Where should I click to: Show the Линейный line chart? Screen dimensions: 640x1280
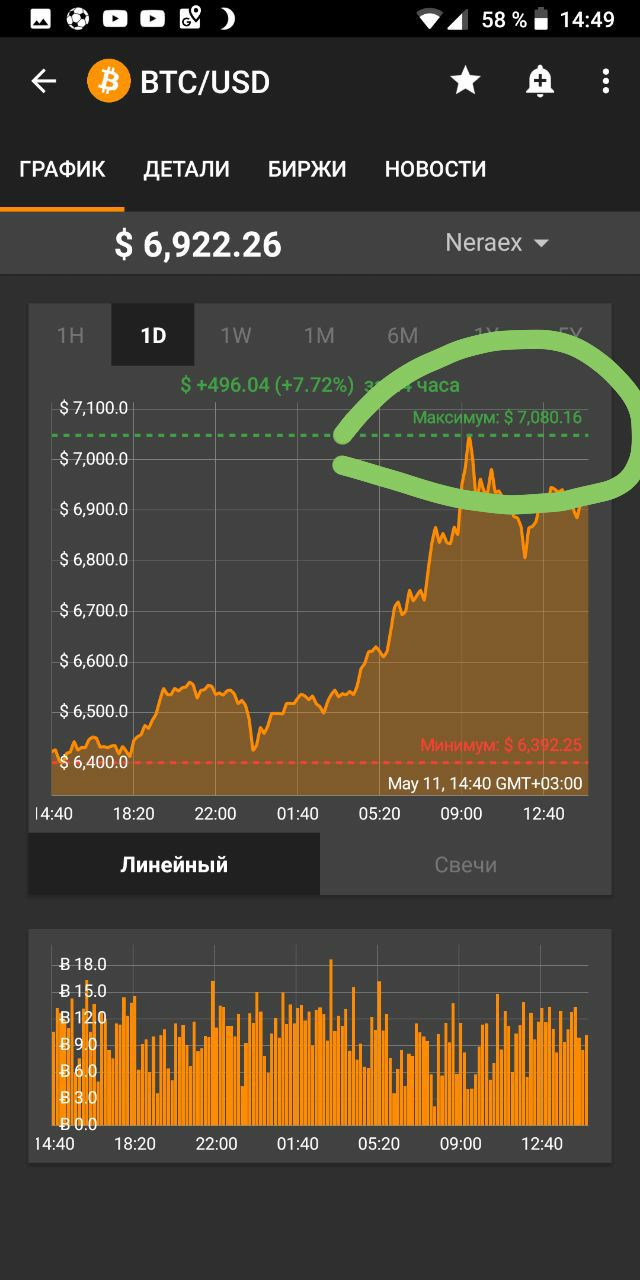tap(174, 864)
